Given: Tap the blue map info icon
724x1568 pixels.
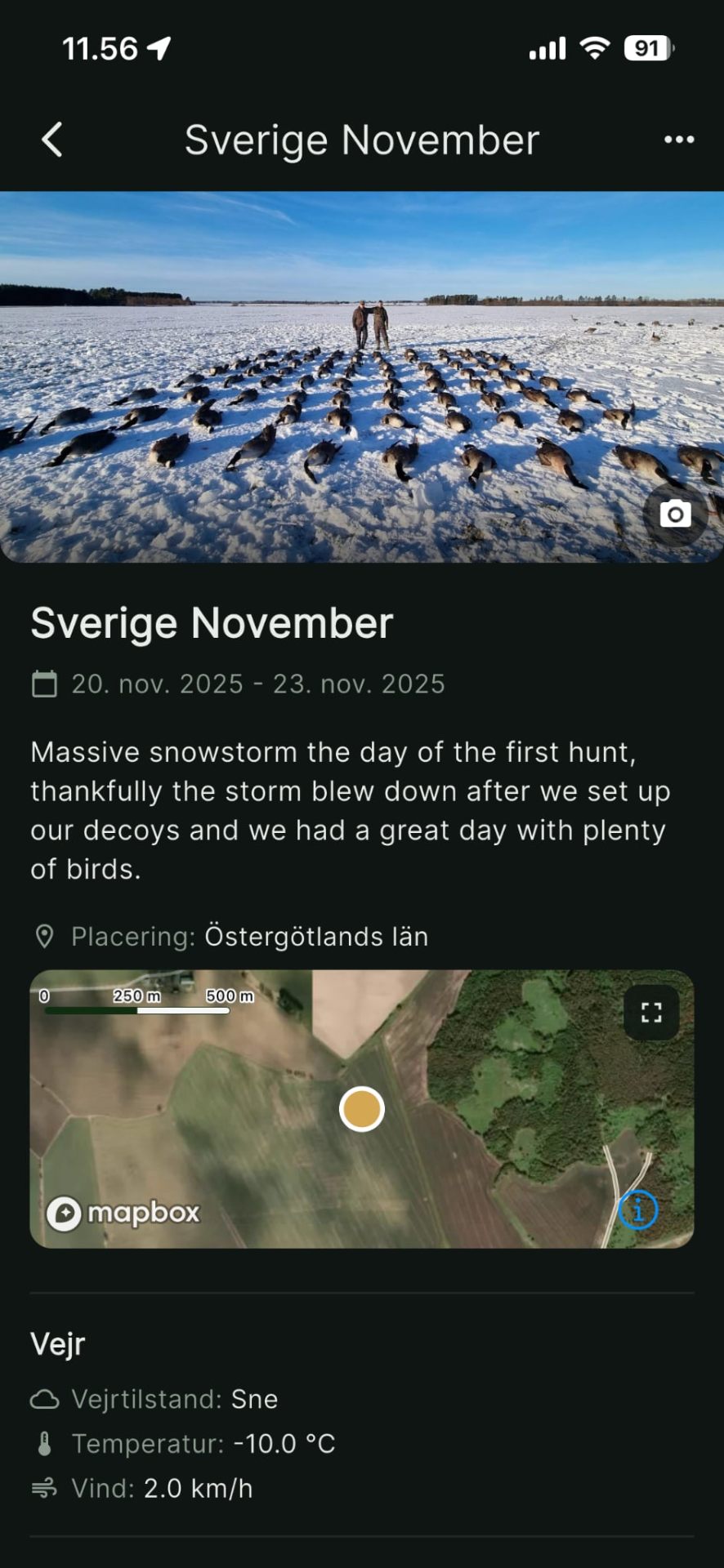Looking at the screenshot, I should point(640,1209).
